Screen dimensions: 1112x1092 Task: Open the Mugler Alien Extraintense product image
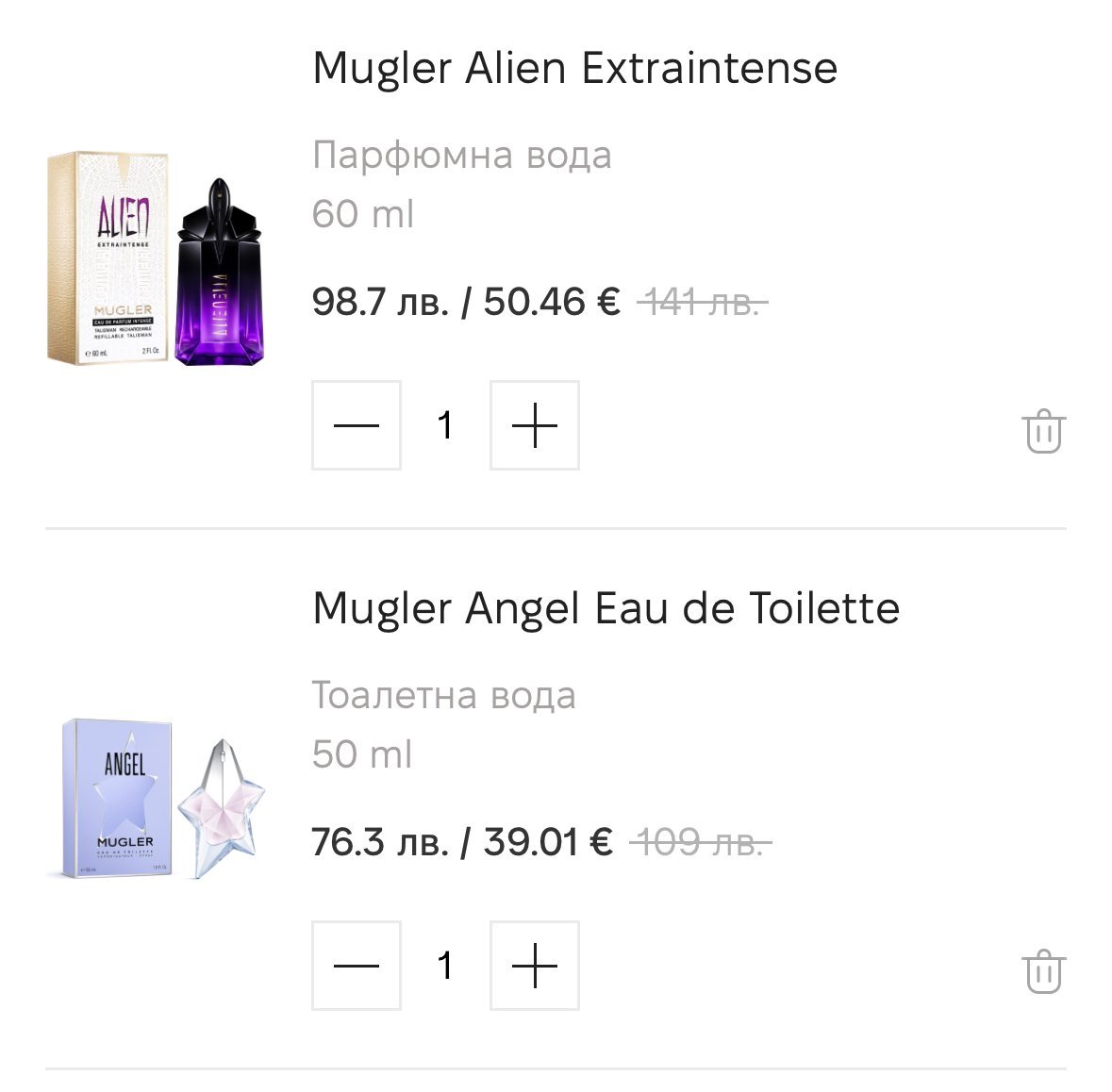[x=157, y=258]
